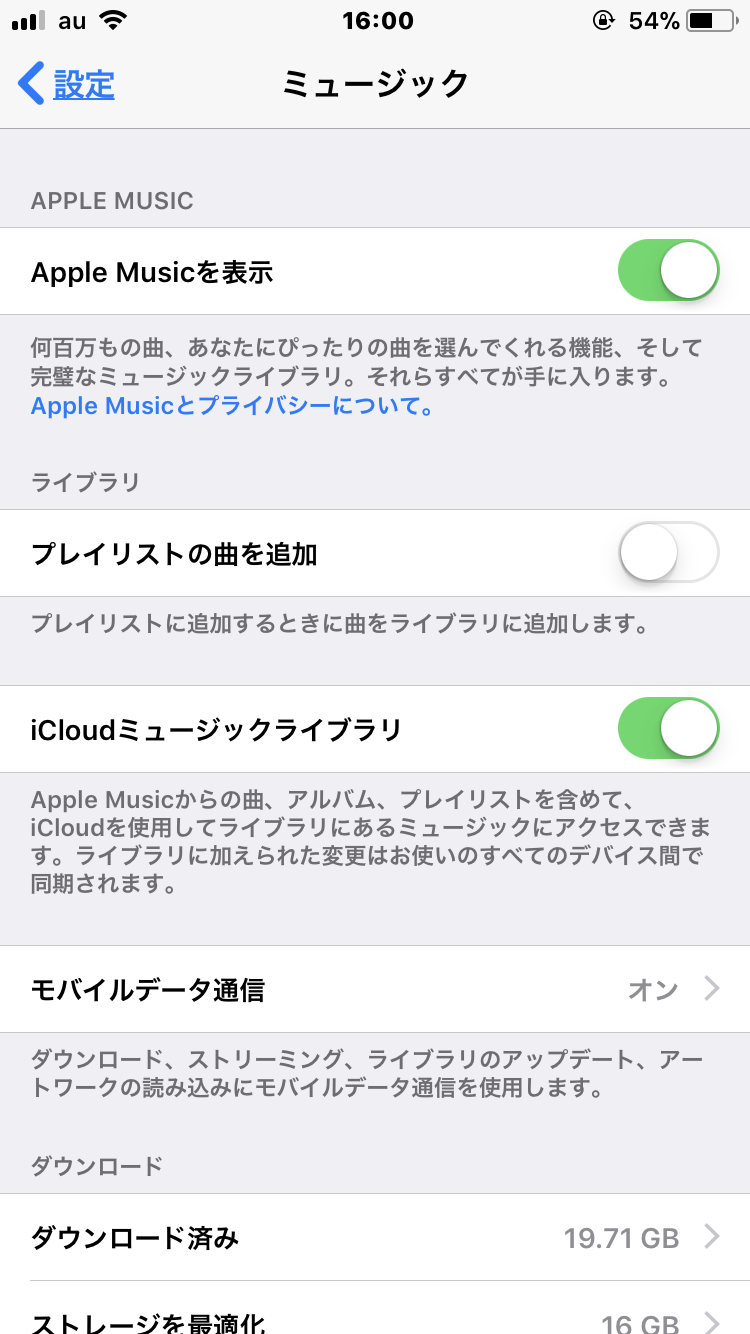Open Apple Musicとプライバシーについて link

coord(232,407)
